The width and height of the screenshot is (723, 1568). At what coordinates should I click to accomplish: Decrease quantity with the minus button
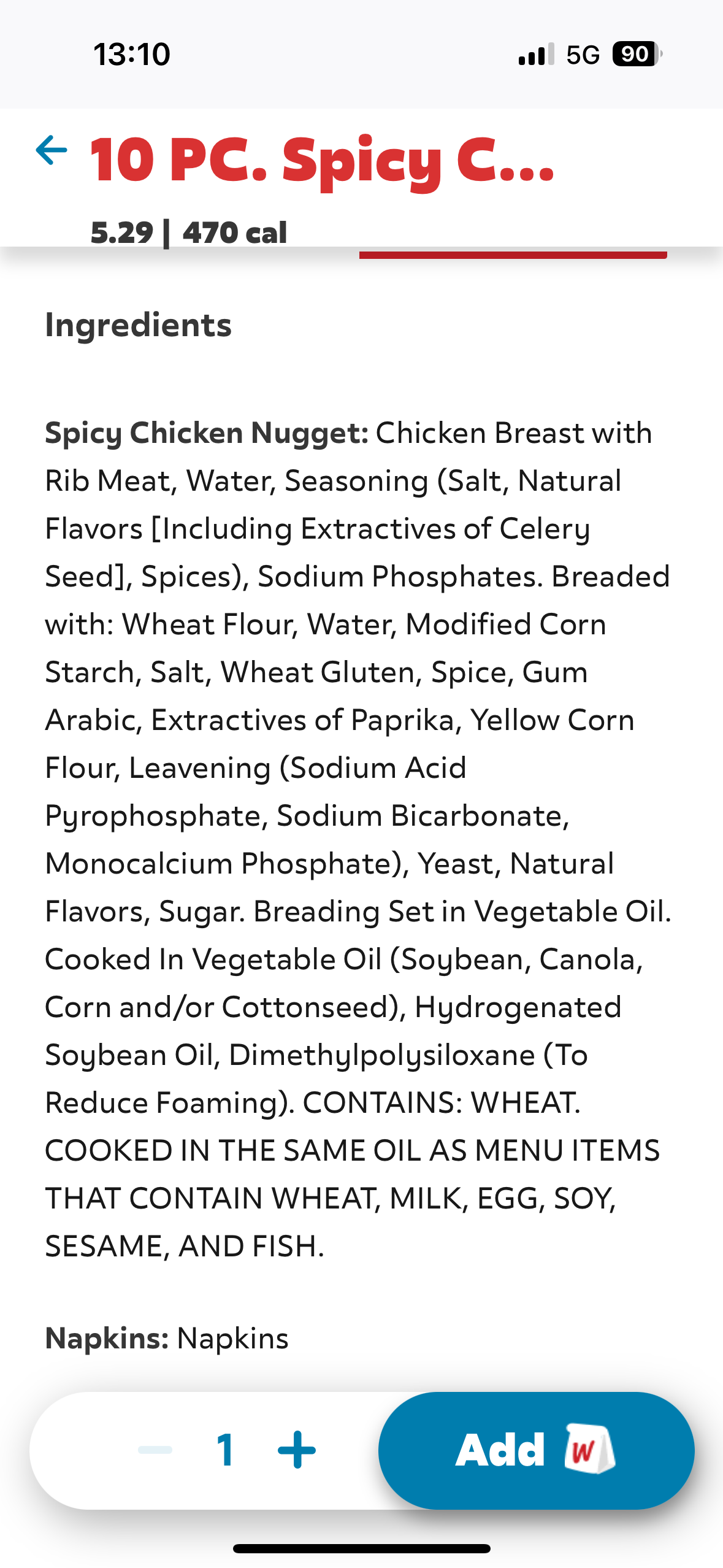(155, 1450)
